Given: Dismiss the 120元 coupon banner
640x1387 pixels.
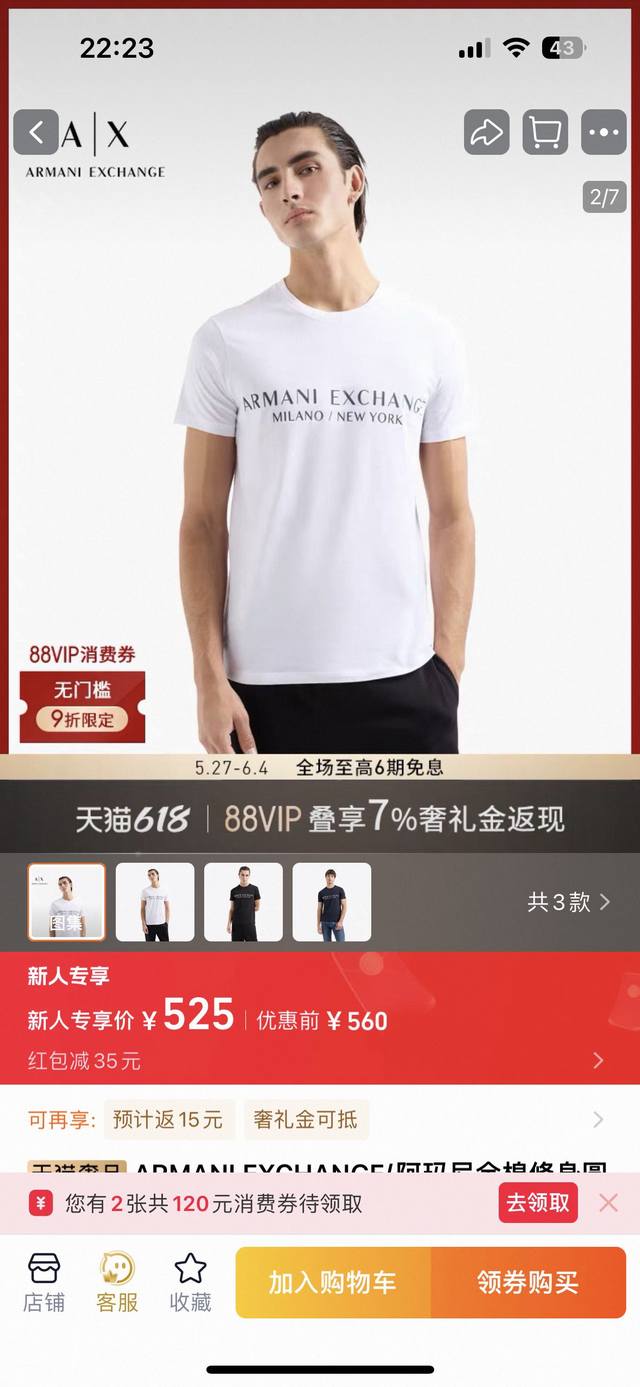Looking at the screenshot, I should coord(608,1203).
